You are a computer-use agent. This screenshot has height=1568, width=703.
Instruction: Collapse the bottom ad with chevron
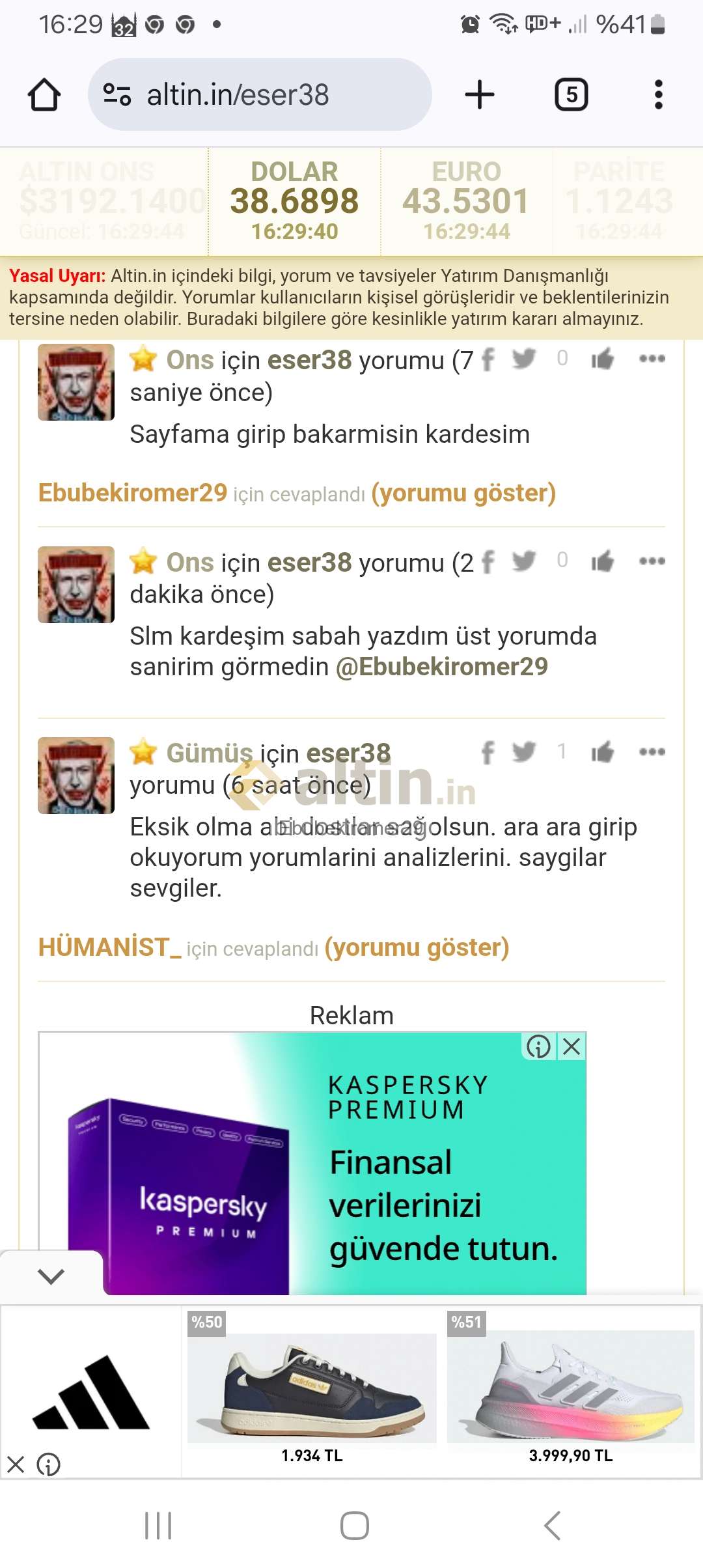pos(51,1276)
